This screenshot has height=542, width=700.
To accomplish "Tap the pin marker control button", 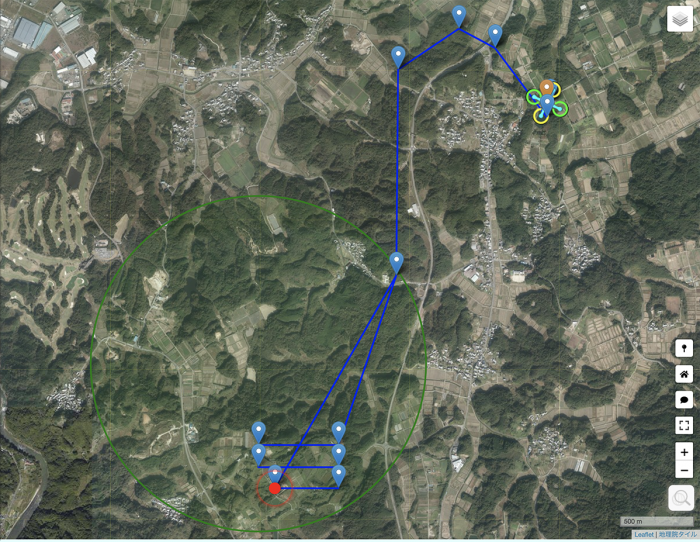I will 684,349.
